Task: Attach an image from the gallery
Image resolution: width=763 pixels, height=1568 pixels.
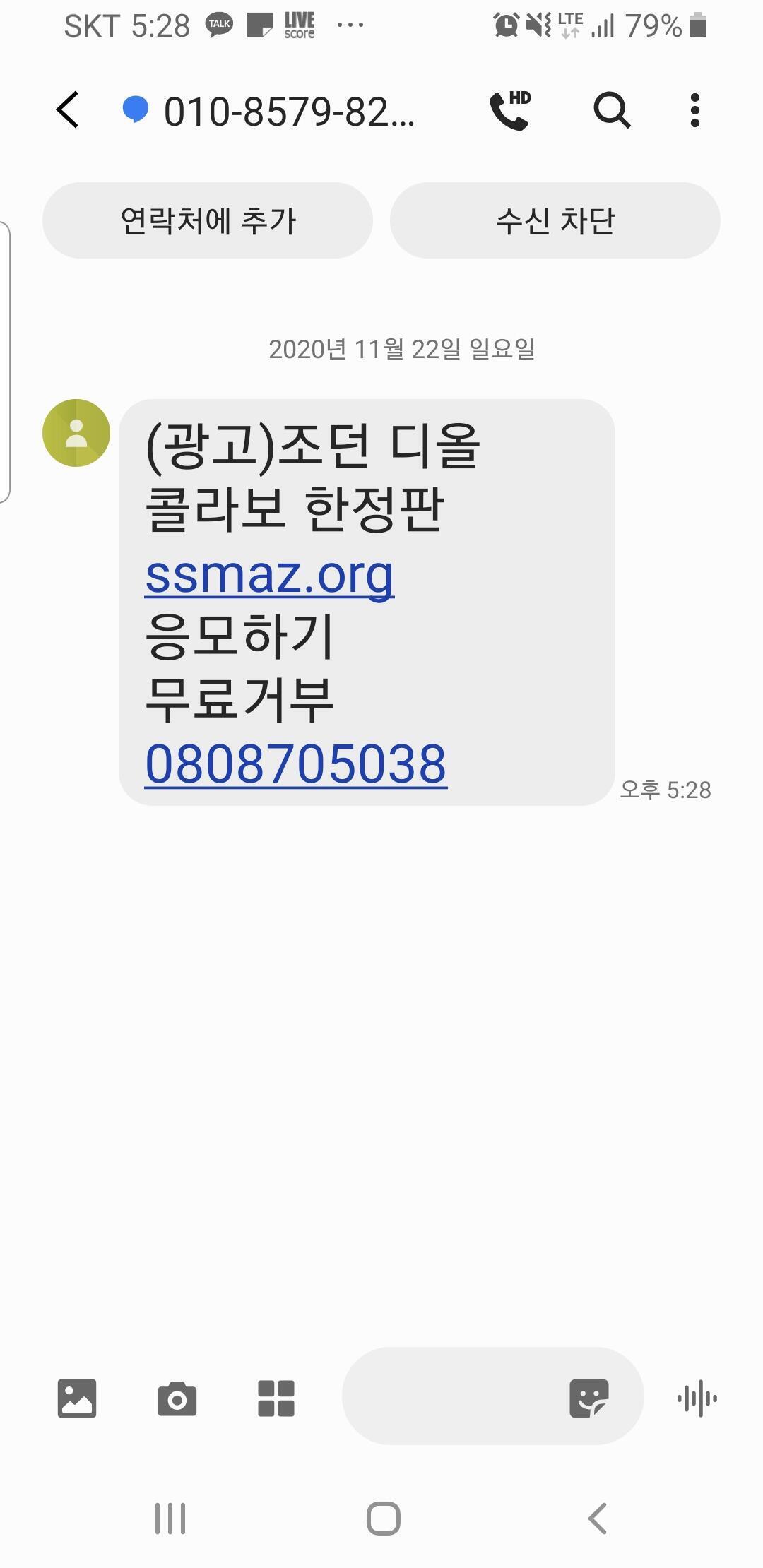Action: pyautogui.click(x=76, y=1398)
